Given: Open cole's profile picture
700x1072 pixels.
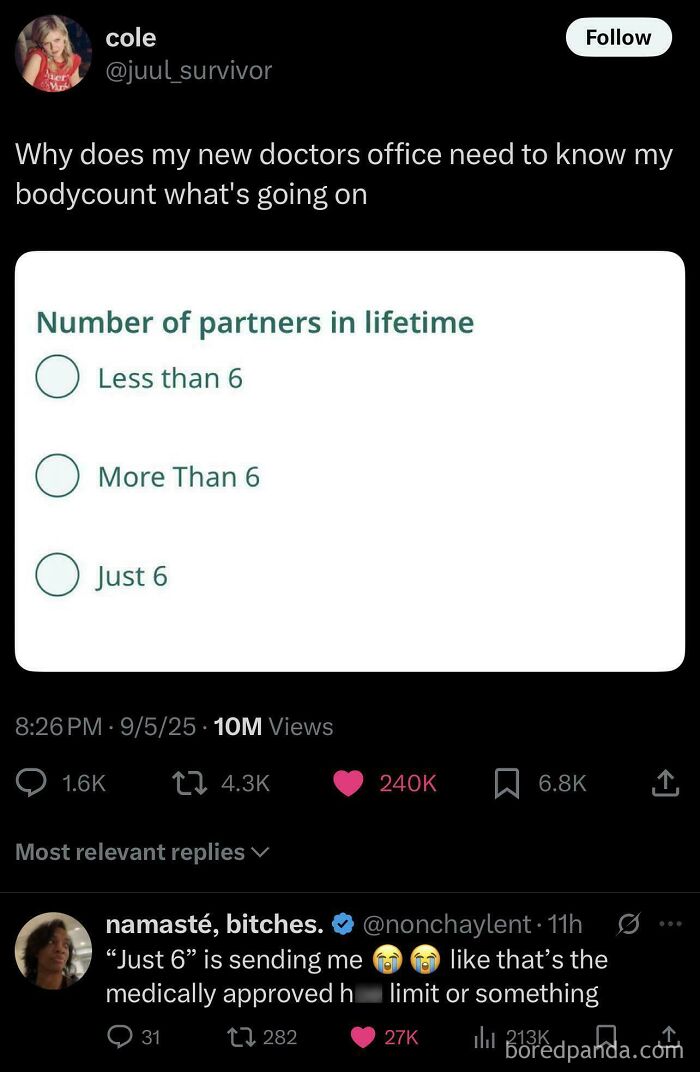Looking at the screenshot, I should [x=54, y=54].
